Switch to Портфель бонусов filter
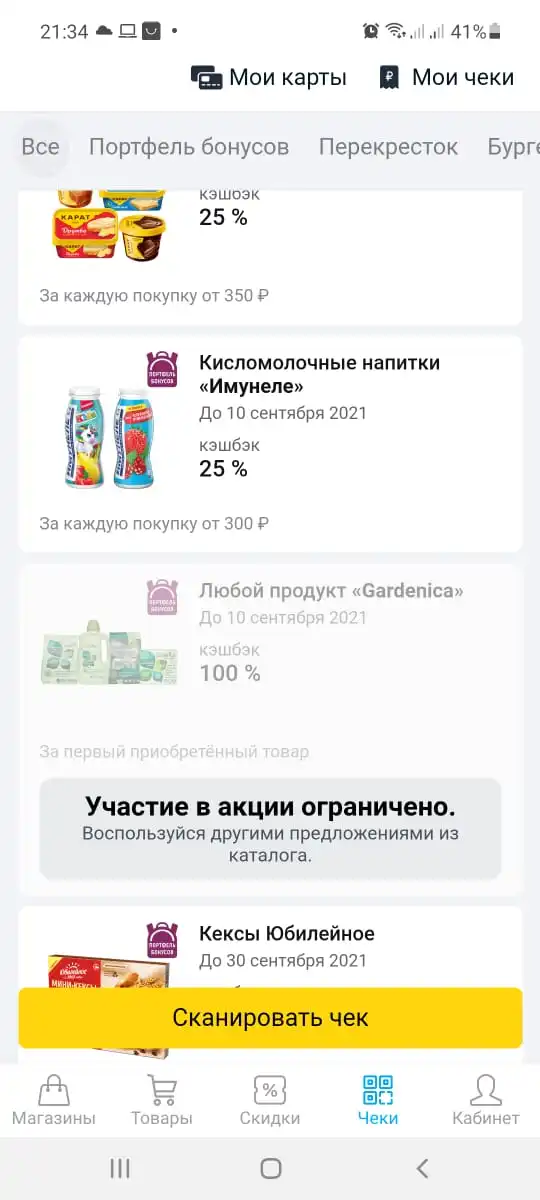 click(x=189, y=147)
